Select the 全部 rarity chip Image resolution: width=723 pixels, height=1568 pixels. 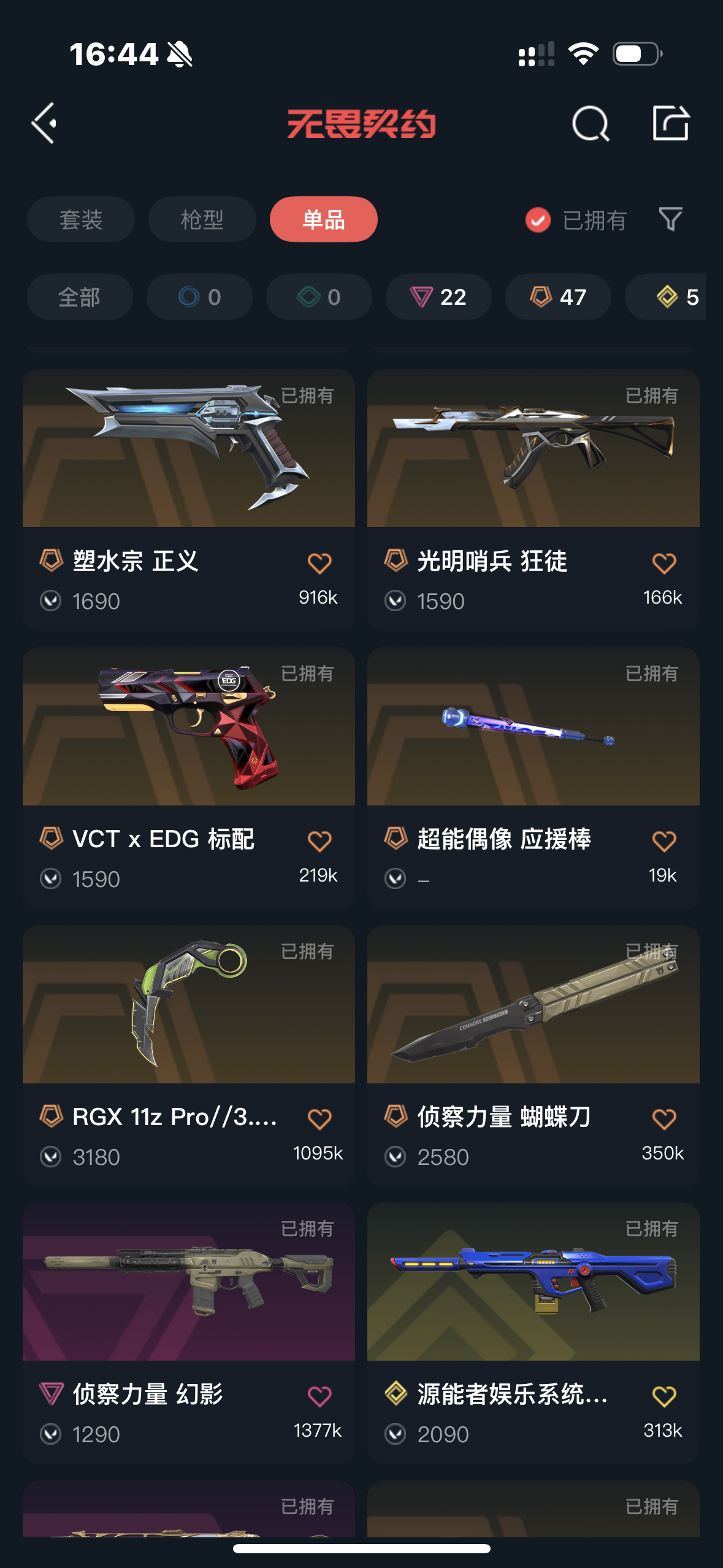(80, 297)
